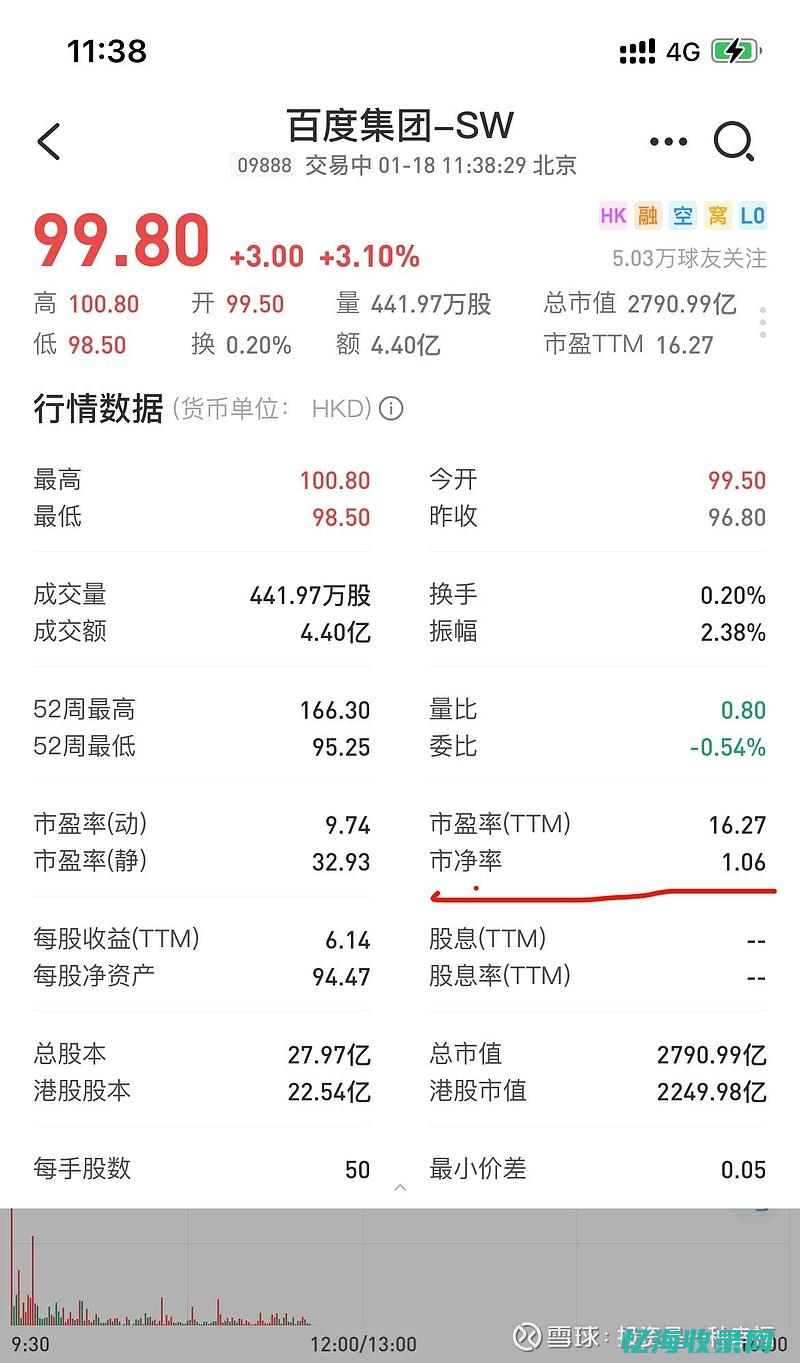This screenshot has height=1363, width=800.
Task: Tap the back arrow at top left
Action: click(x=49, y=140)
